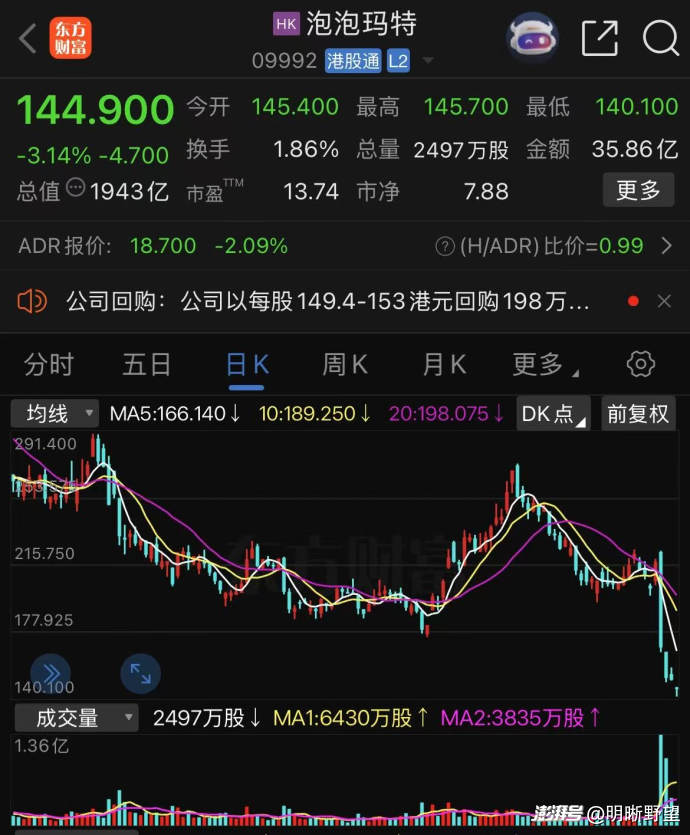Open stock search magnifier

pos(660,38)
